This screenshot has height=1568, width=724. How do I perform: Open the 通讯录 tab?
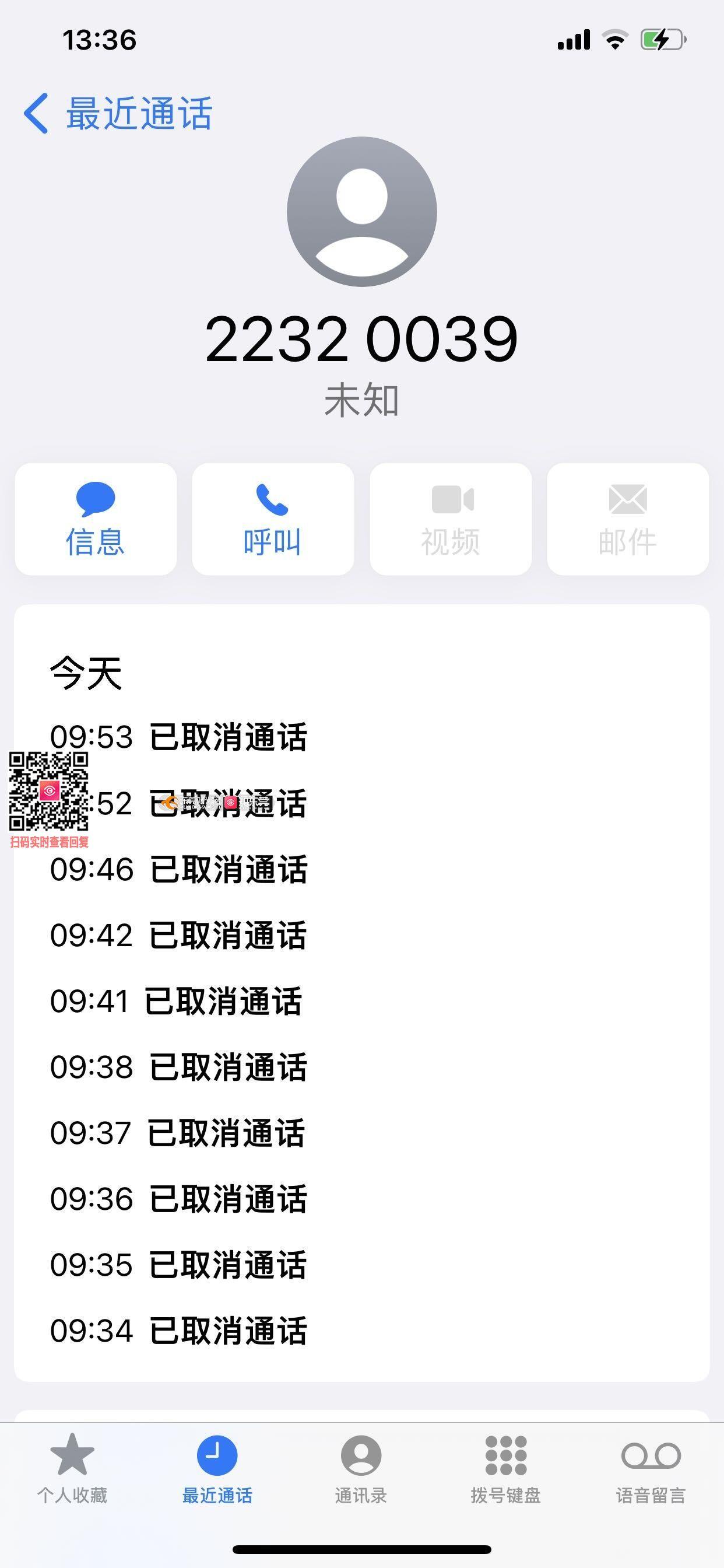click(x=361, y=1468)
